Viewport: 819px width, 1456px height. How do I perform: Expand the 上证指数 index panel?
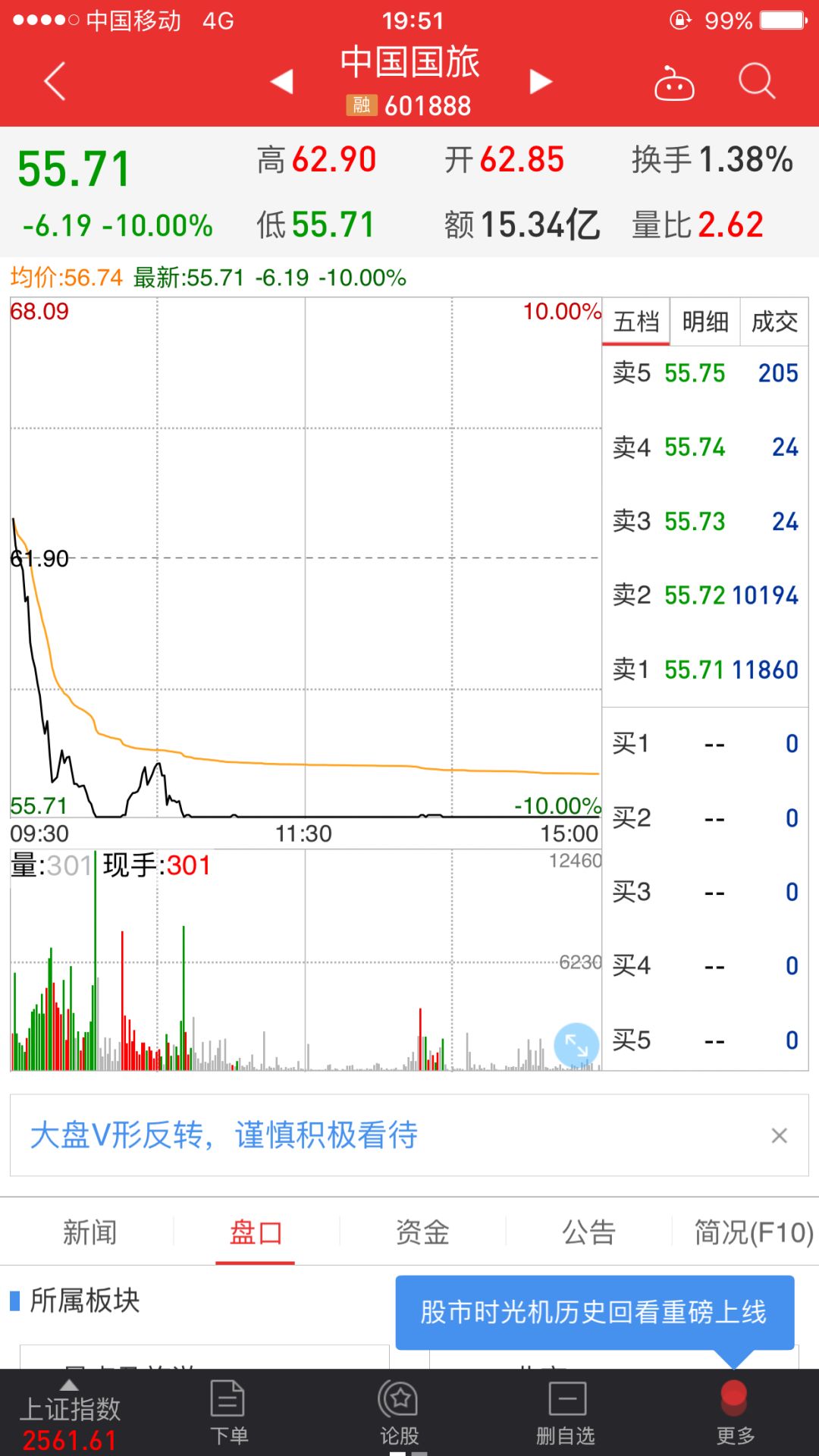click(x=70, y=1415)
